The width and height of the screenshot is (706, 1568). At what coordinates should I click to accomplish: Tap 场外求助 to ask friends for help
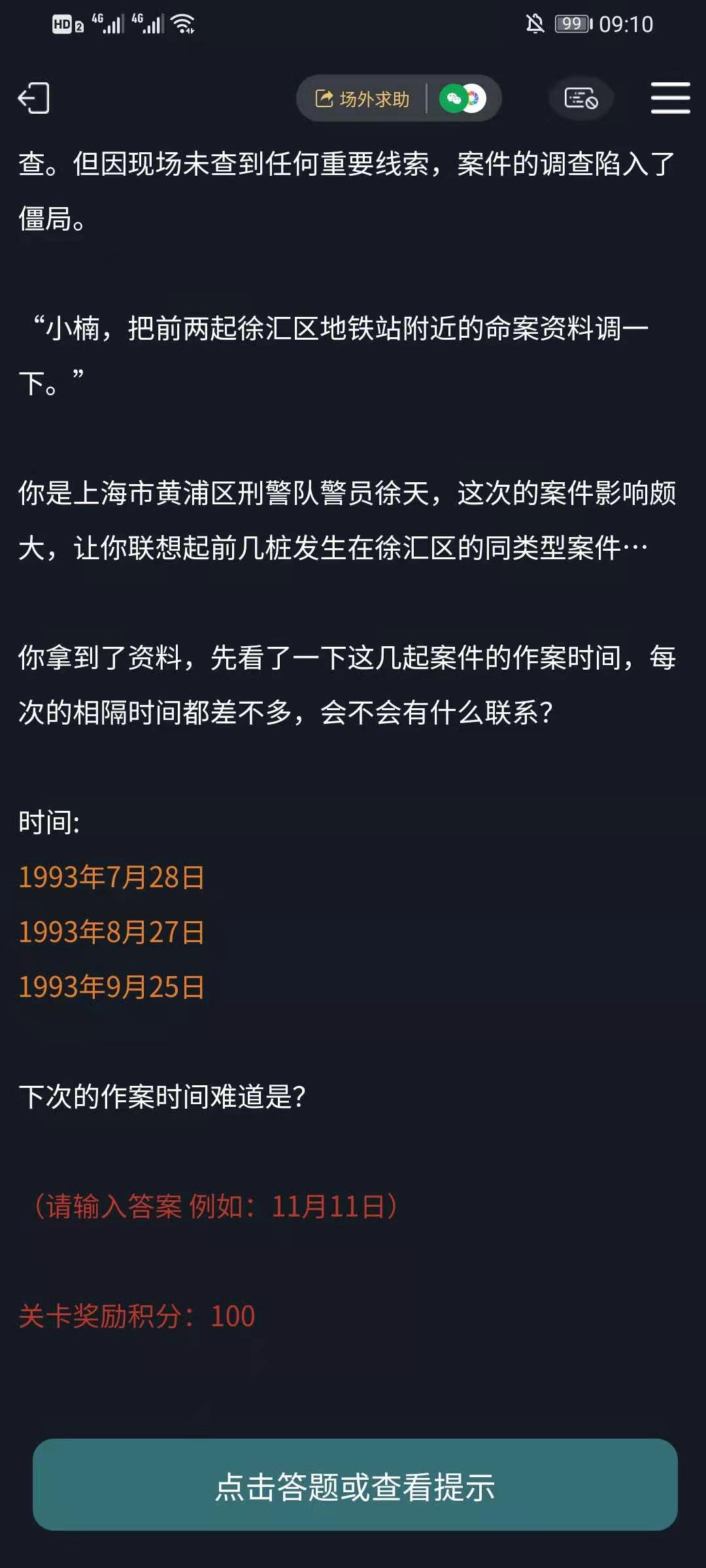[x=363, y=99]
